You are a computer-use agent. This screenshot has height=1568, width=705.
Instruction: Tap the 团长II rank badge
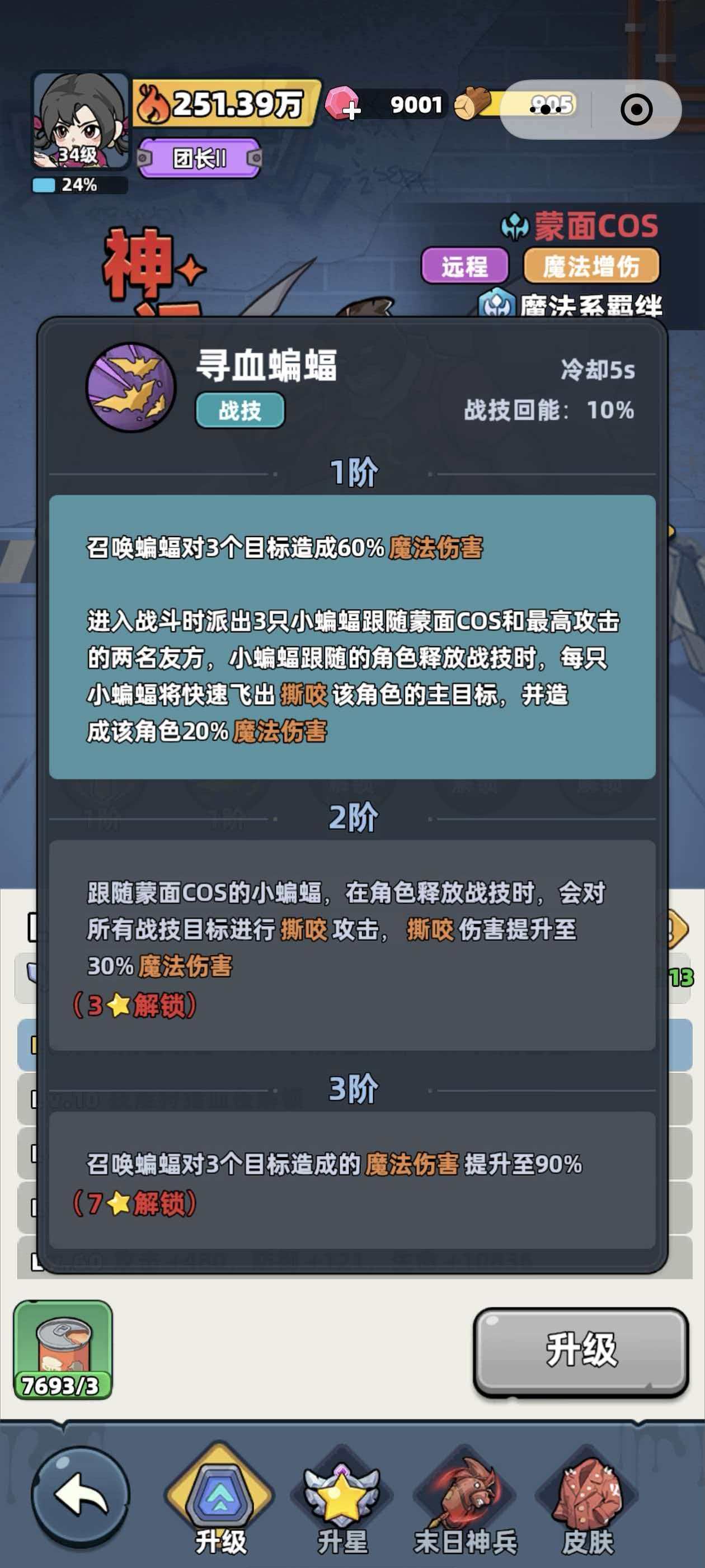click(x=199, y=158)
